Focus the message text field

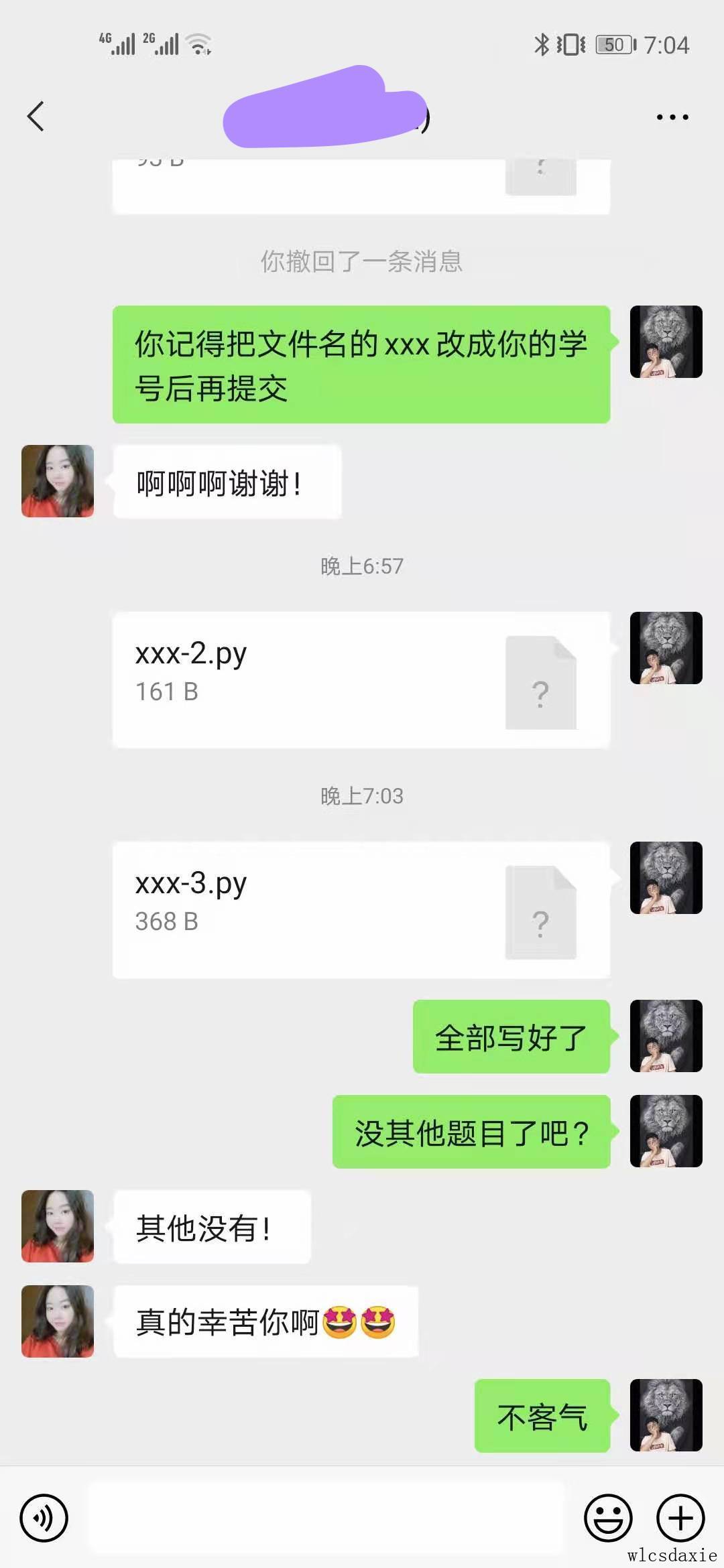[326, 1518]
